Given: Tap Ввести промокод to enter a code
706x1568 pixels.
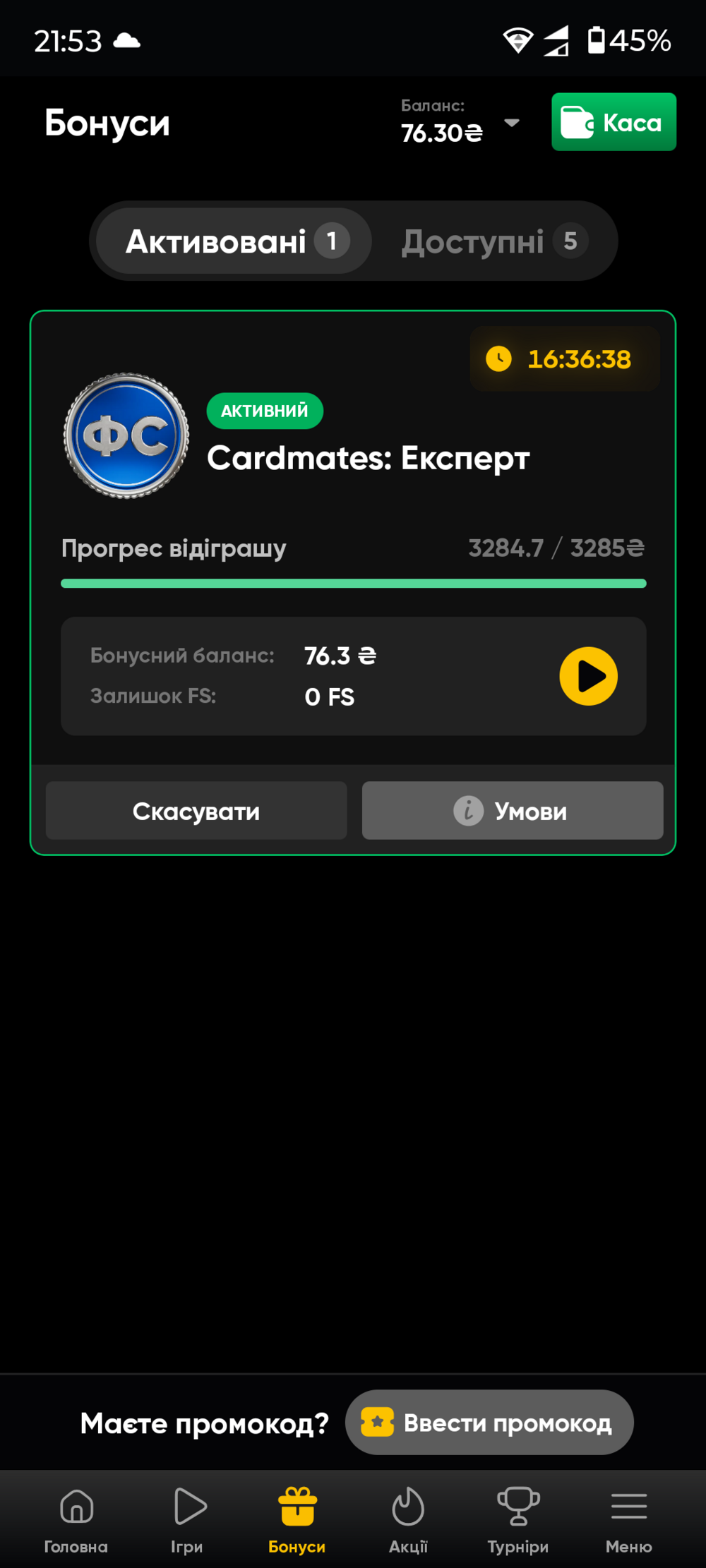Looking at the screenshot, I should (489, 1423).
